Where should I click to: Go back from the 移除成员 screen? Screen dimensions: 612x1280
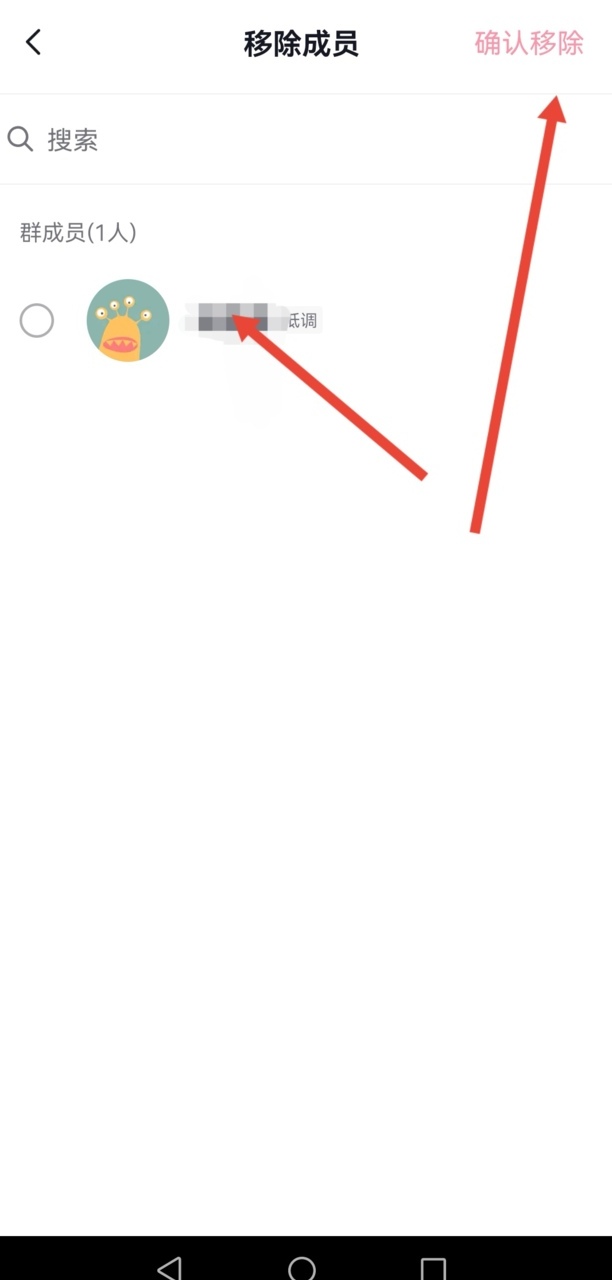[x=33, y=43]
